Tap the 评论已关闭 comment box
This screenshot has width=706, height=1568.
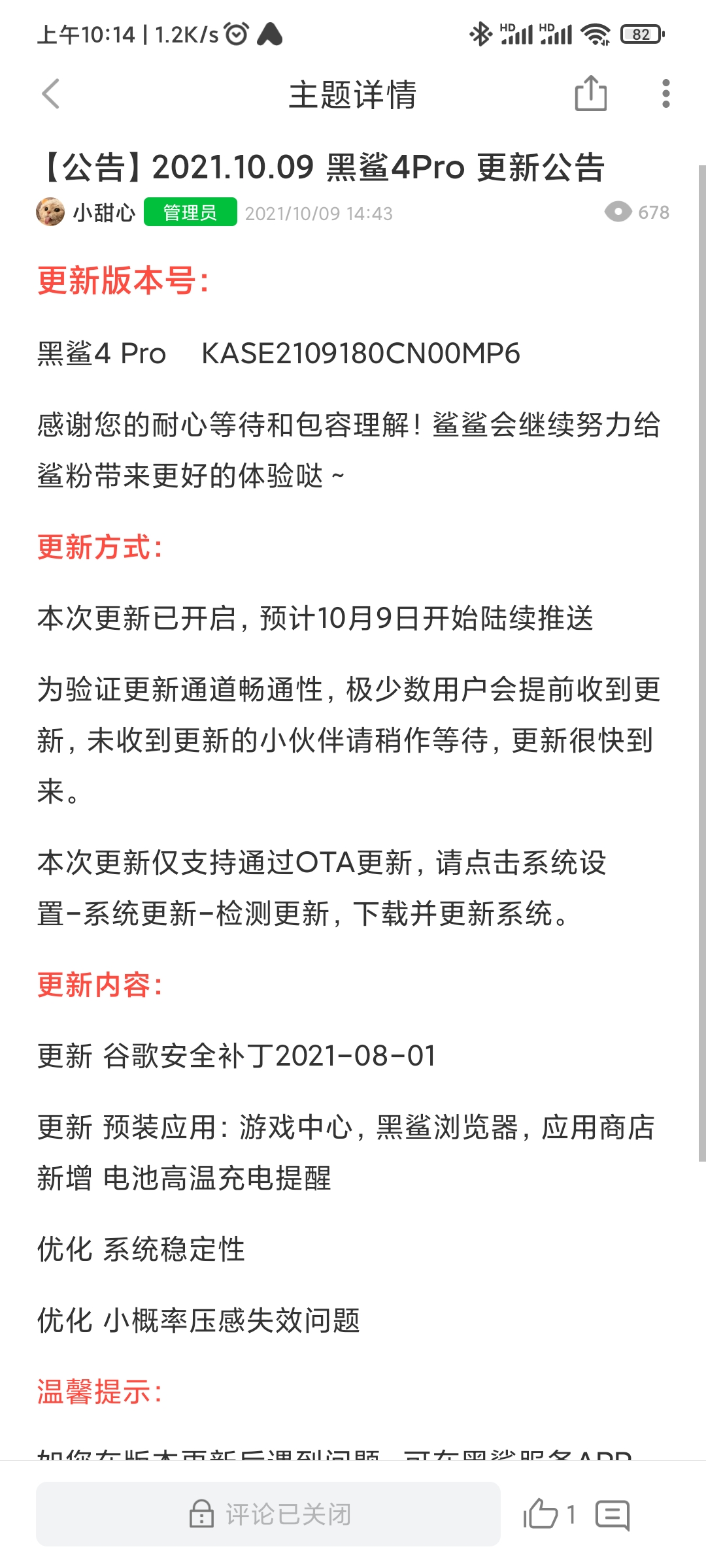point(268,1514)
